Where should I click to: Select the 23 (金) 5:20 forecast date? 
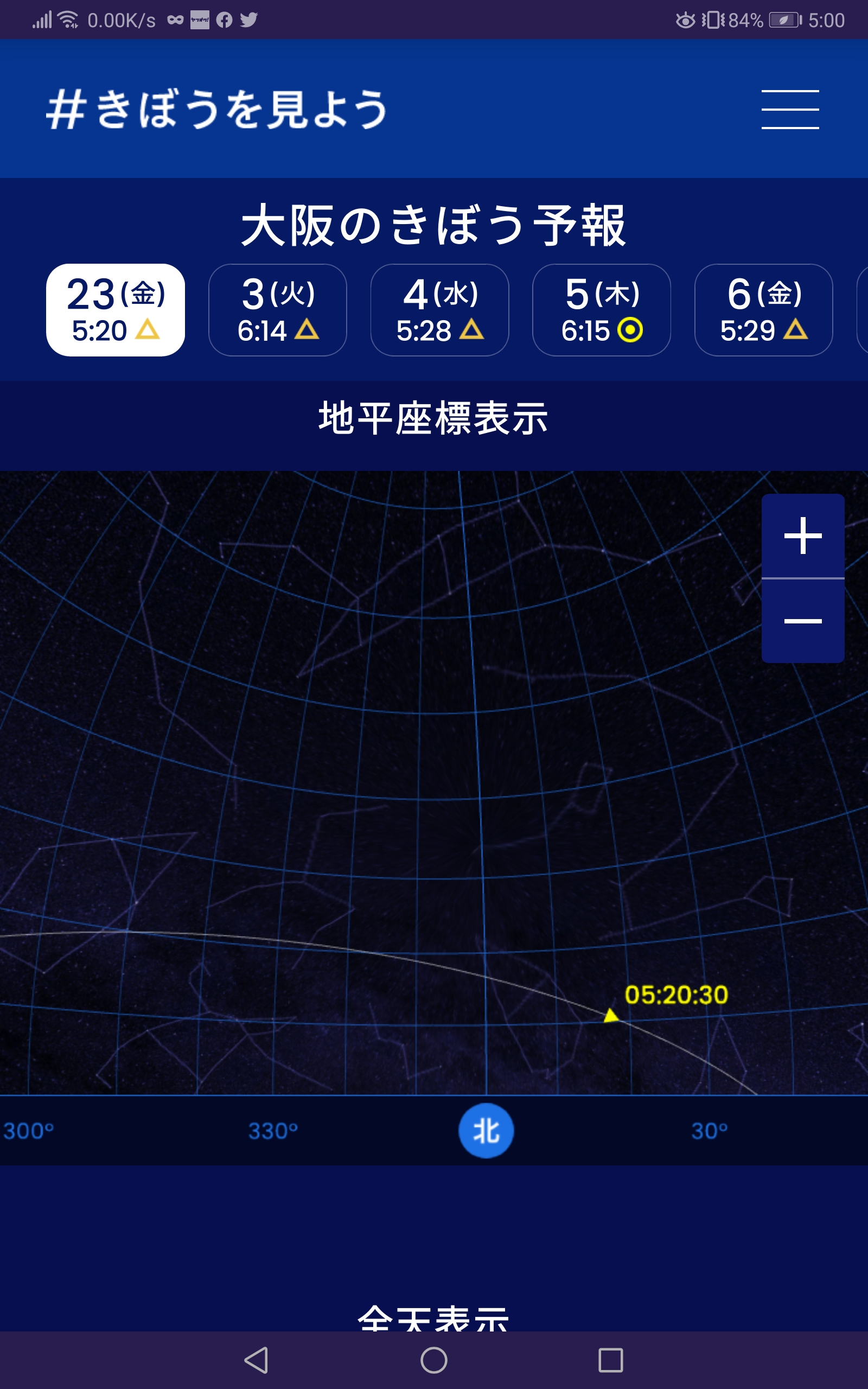pyautogui.click(x=116, y=310)
